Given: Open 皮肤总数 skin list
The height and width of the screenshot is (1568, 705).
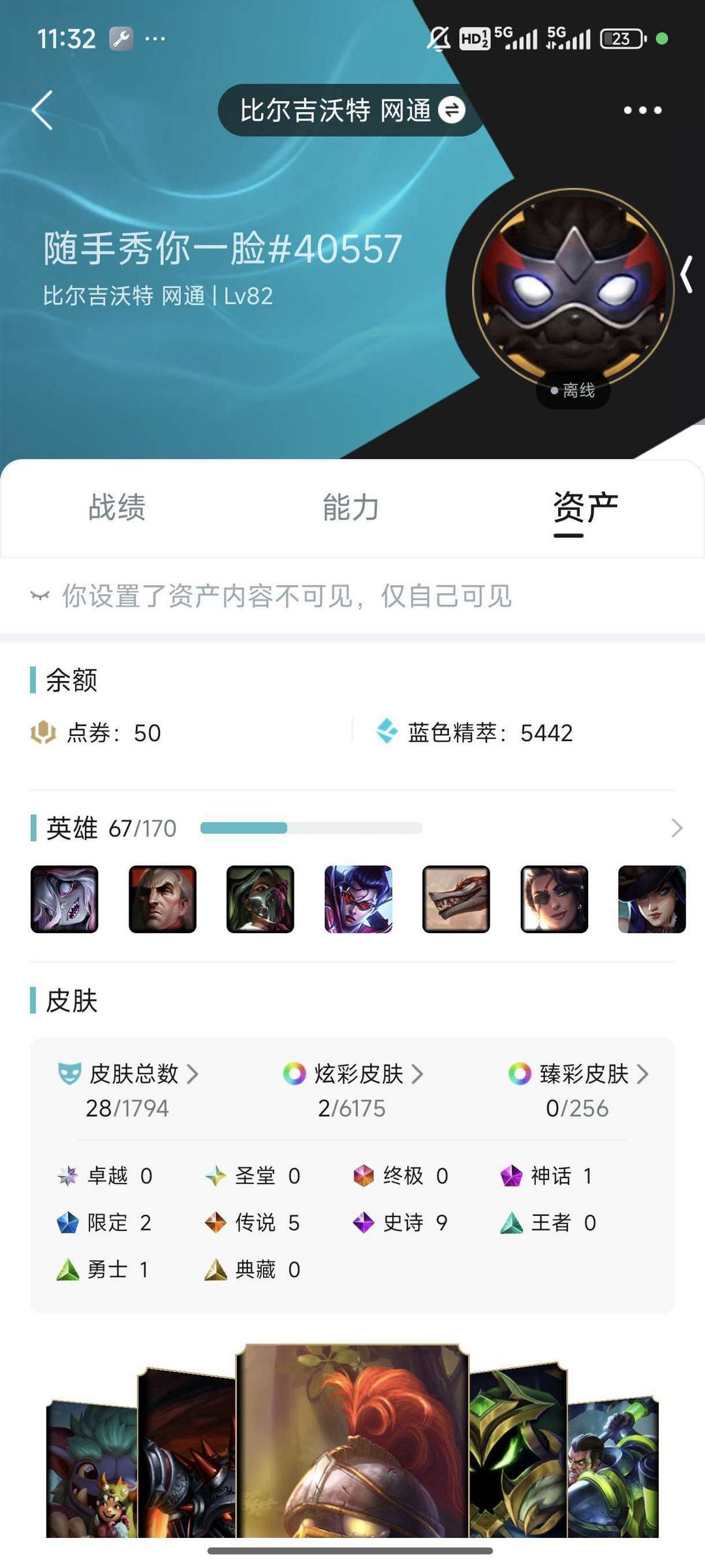Looking at the screenshot, I should [128, 1074].
